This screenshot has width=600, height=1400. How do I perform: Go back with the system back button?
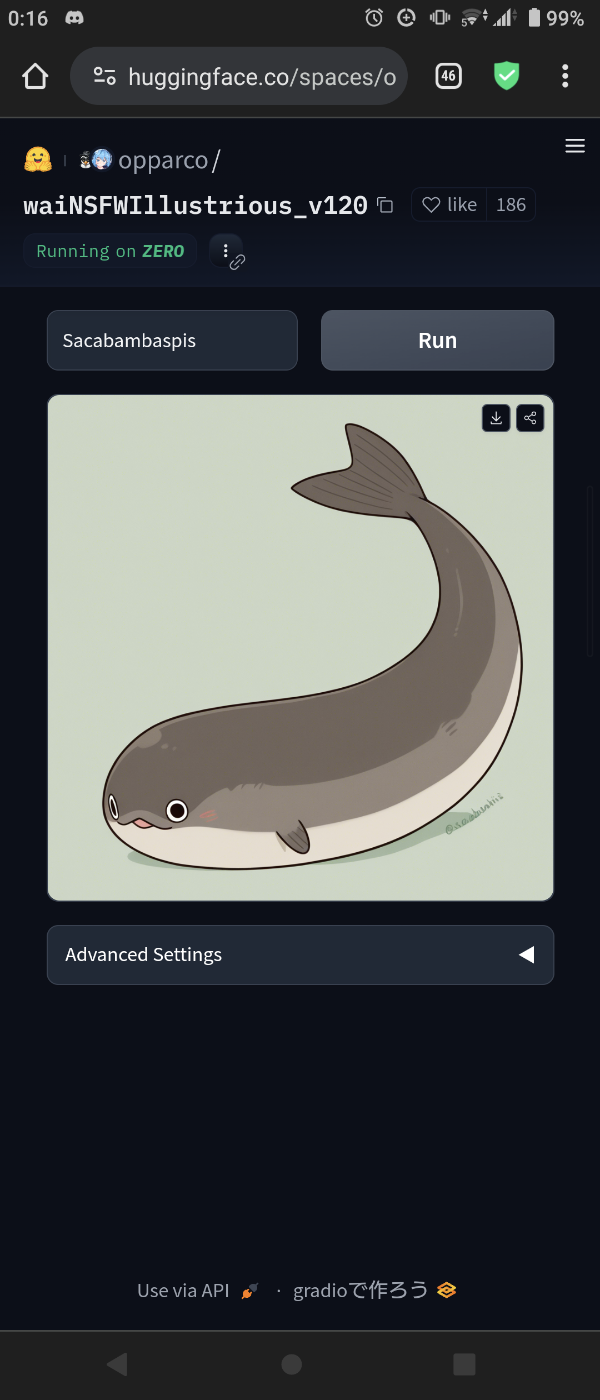pyautogui.click(x=117, y=1364)
